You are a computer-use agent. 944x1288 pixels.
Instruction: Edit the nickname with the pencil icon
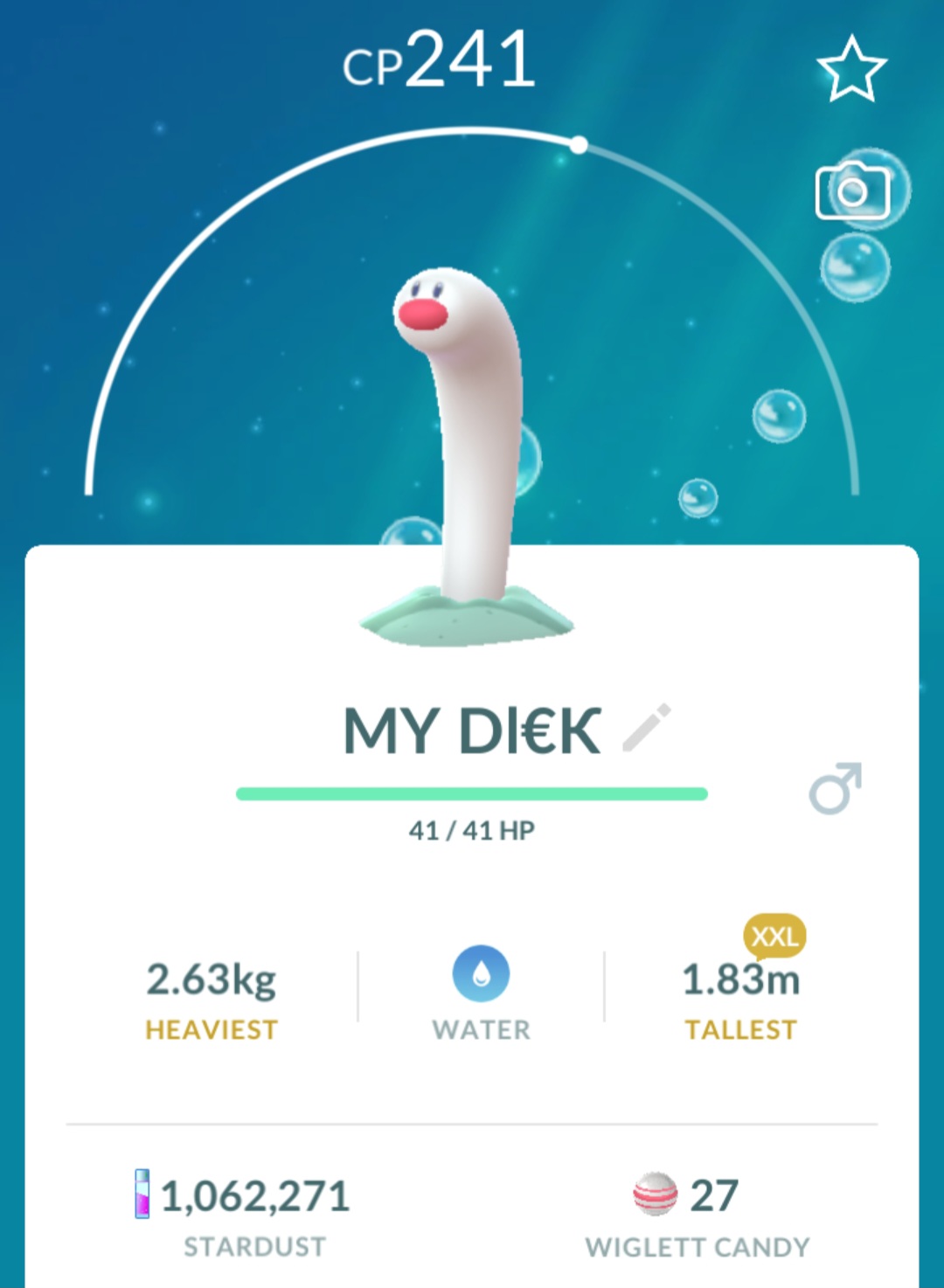647,727
